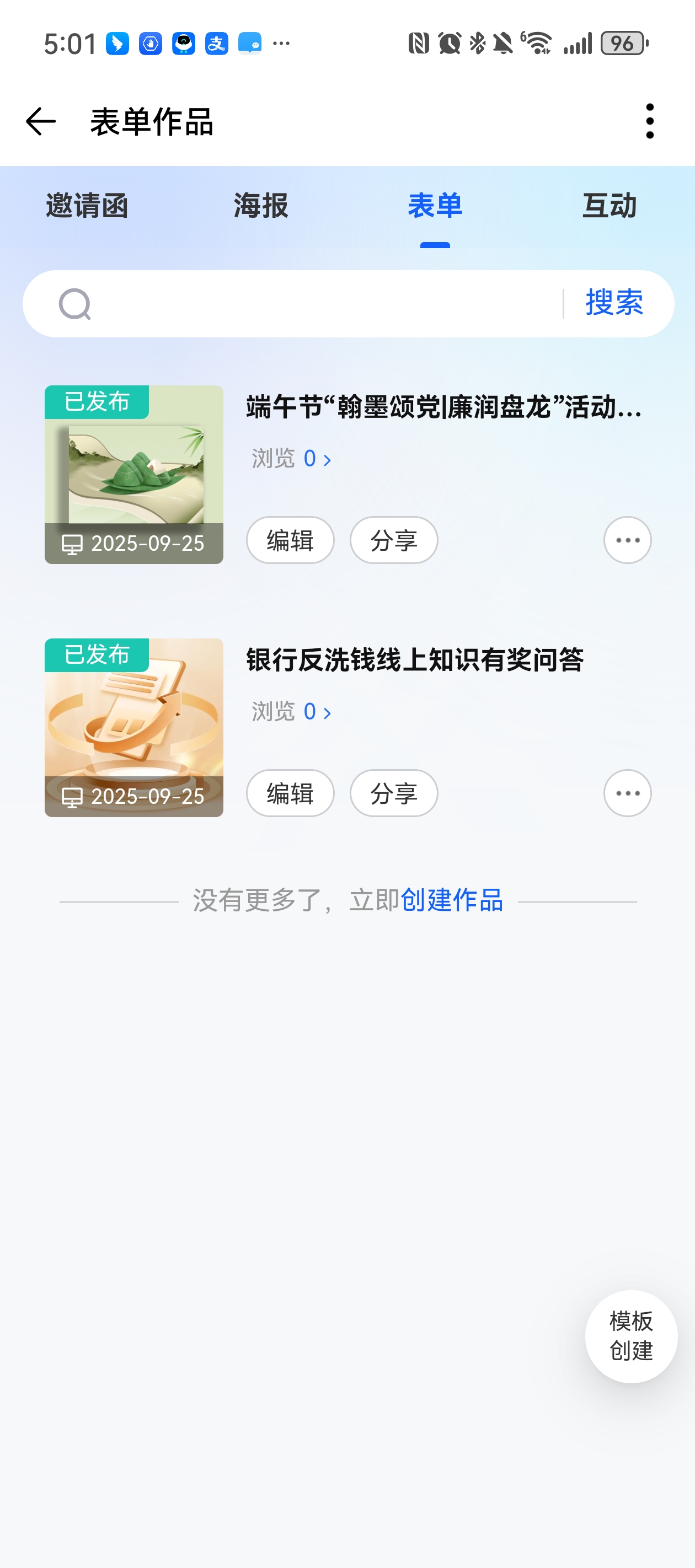Image resolution: width=695 pixels, height=1568 pixels.
Task: Tap the 创建作品 link
Action: [x=451, y=900]
